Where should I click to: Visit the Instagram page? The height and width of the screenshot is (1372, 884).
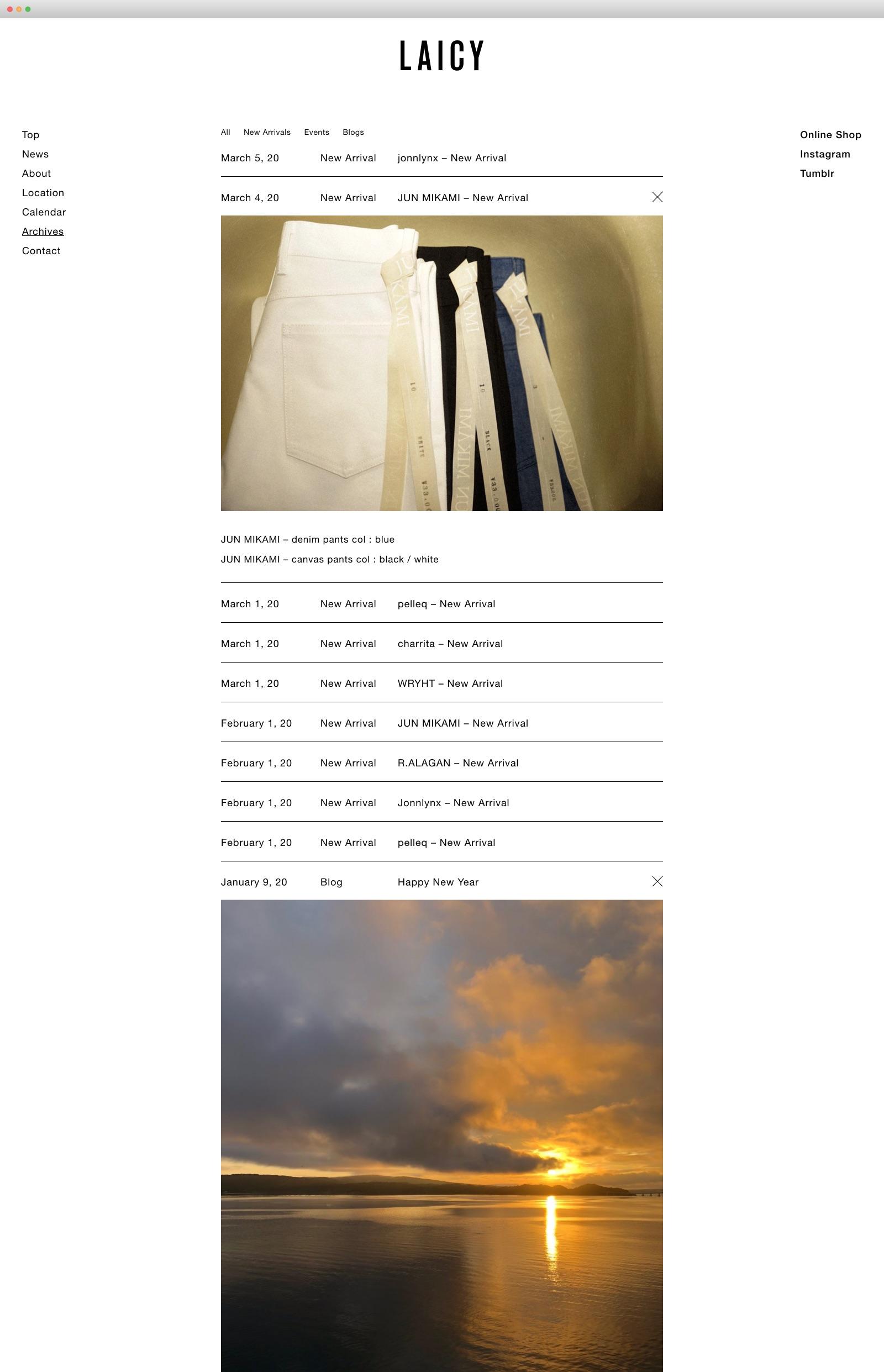pos(825,154)
